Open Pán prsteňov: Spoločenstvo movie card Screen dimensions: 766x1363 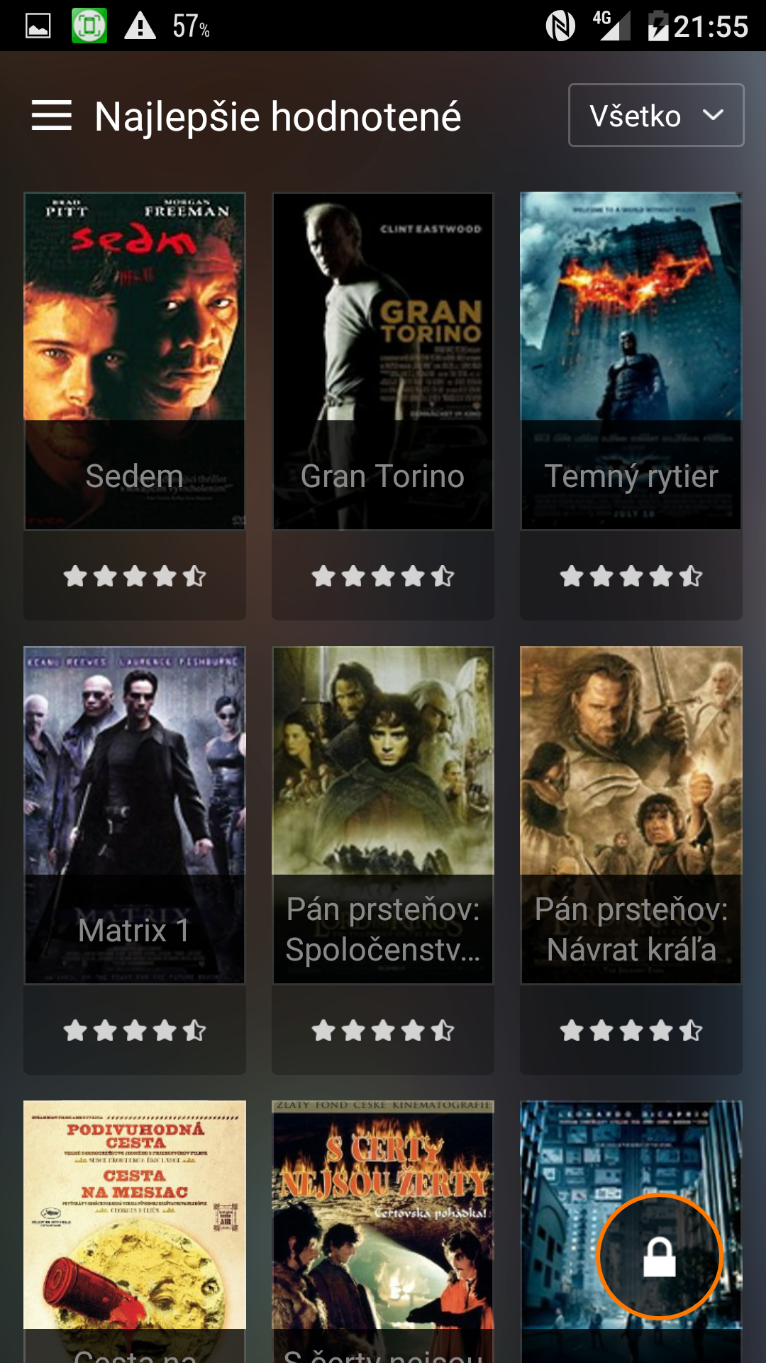pyautogui.click(x=382, y=815)
